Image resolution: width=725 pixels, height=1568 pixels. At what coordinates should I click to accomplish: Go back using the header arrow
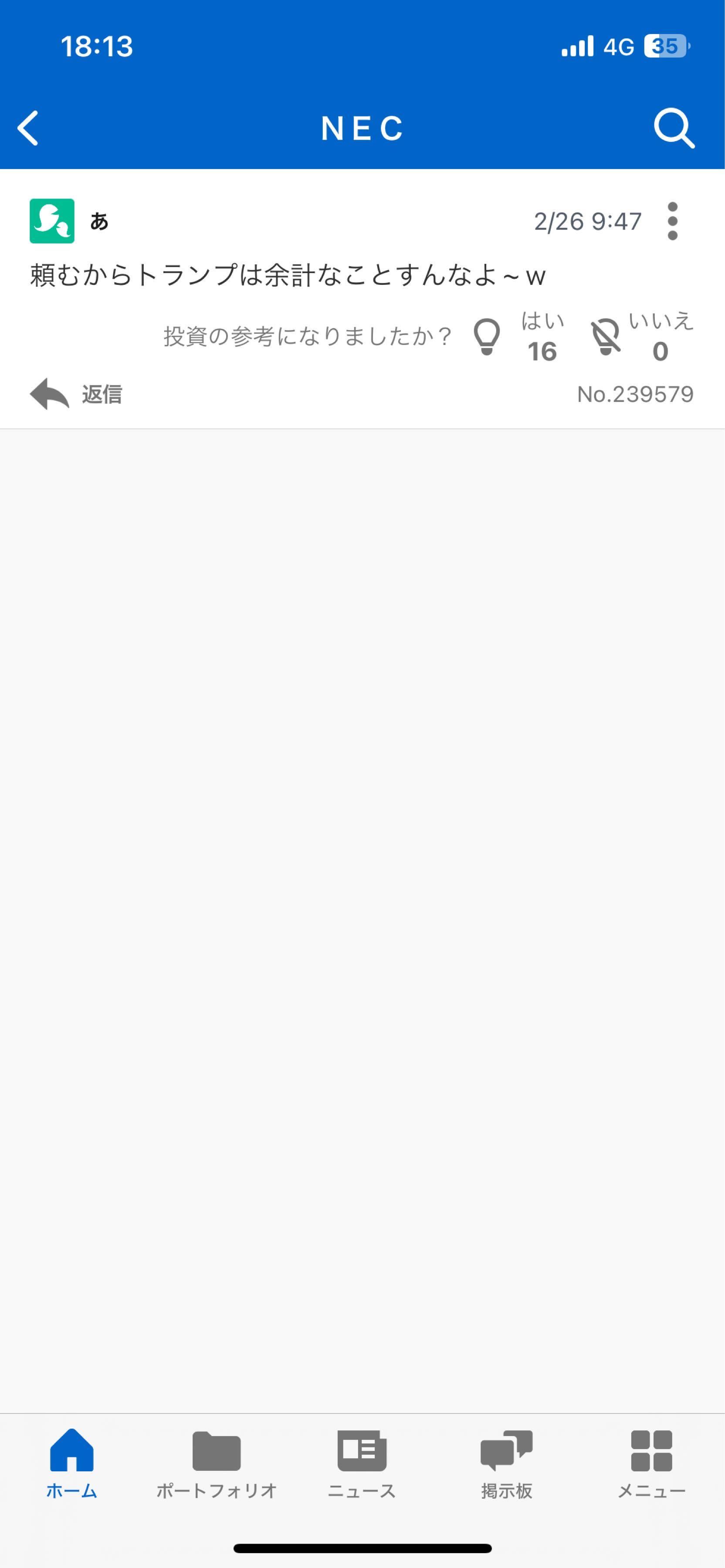click(x=28, y=128)
